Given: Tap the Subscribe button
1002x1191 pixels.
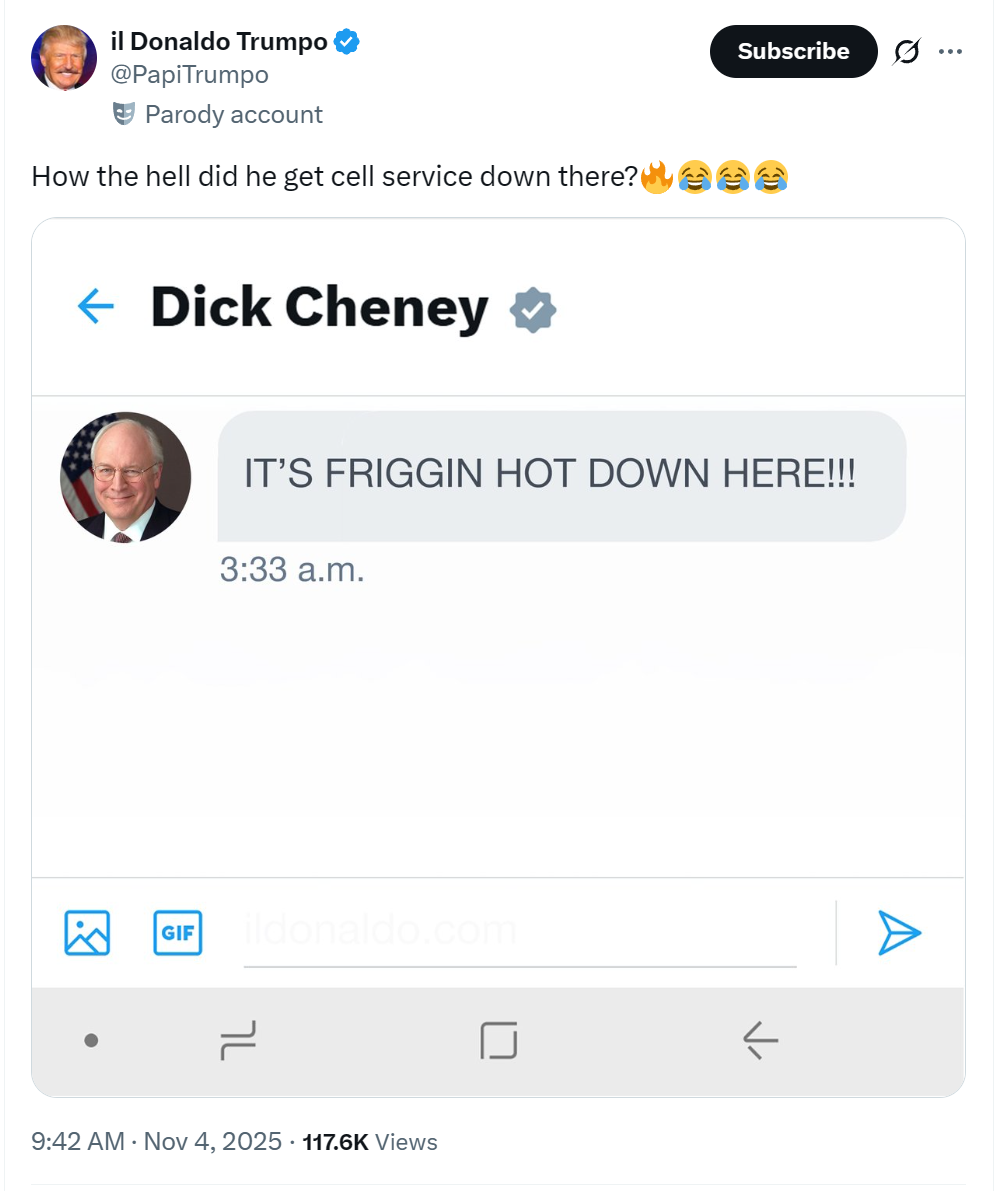Looking at the screenshot, I should (x=793, y=51).
